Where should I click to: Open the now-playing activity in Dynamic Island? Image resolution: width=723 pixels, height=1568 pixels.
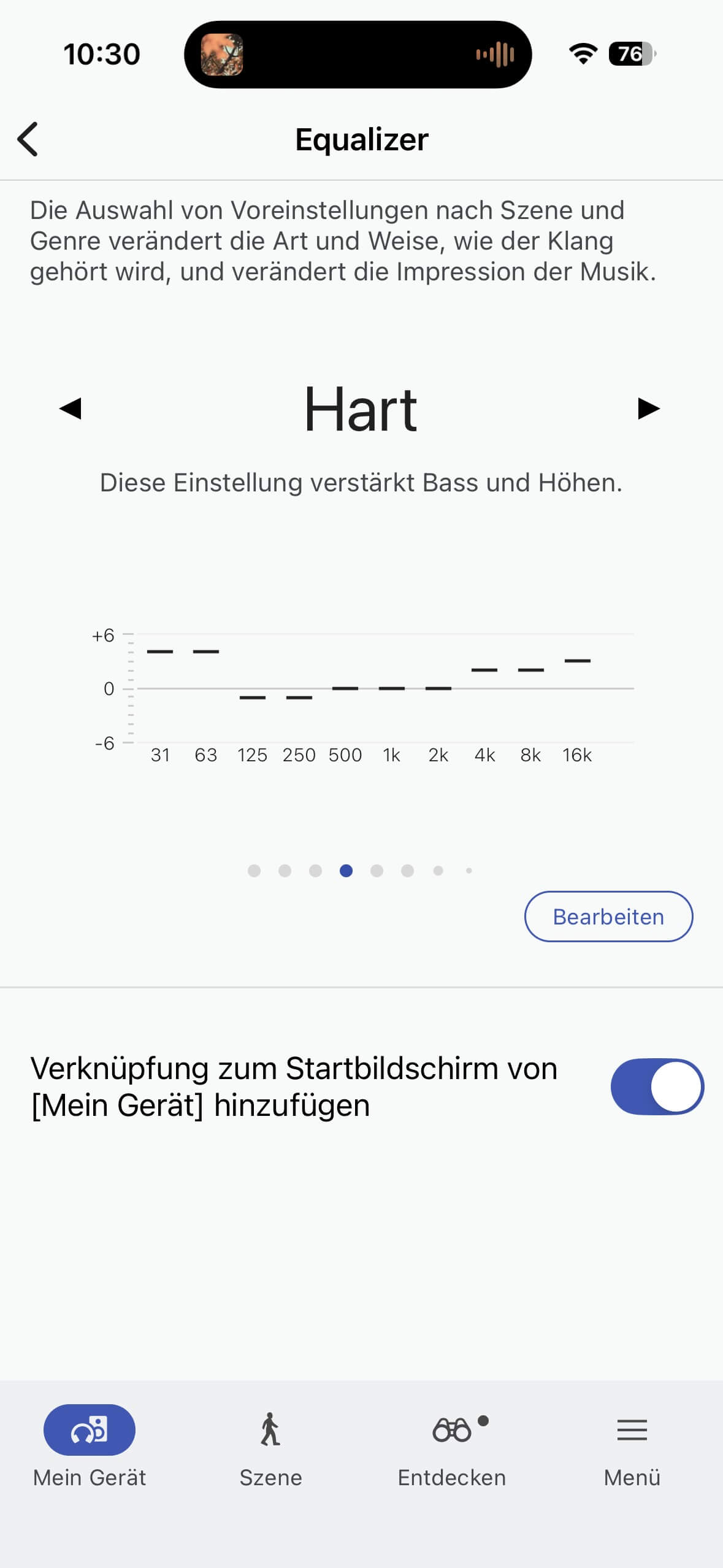(358, 55)
